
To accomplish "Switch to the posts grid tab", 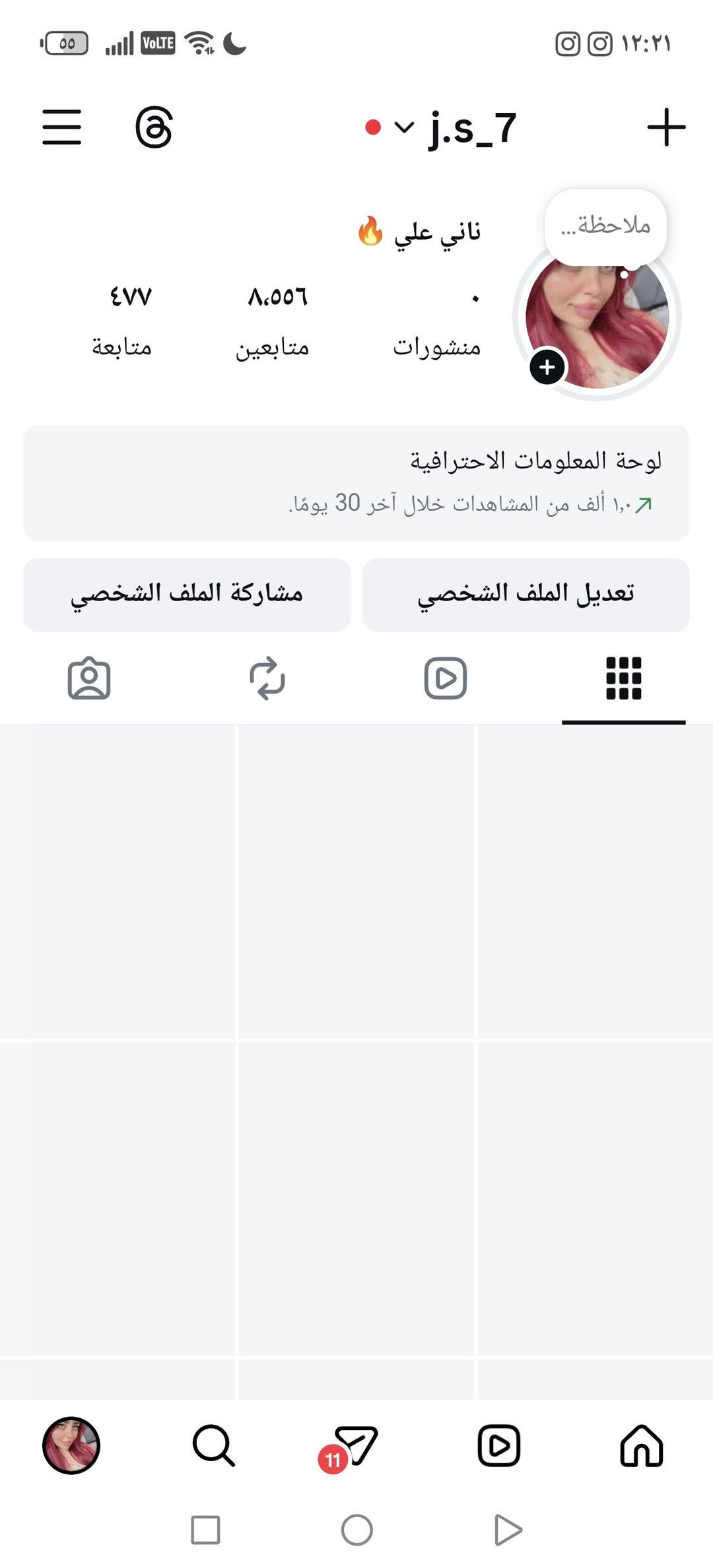I will [623, 678].
